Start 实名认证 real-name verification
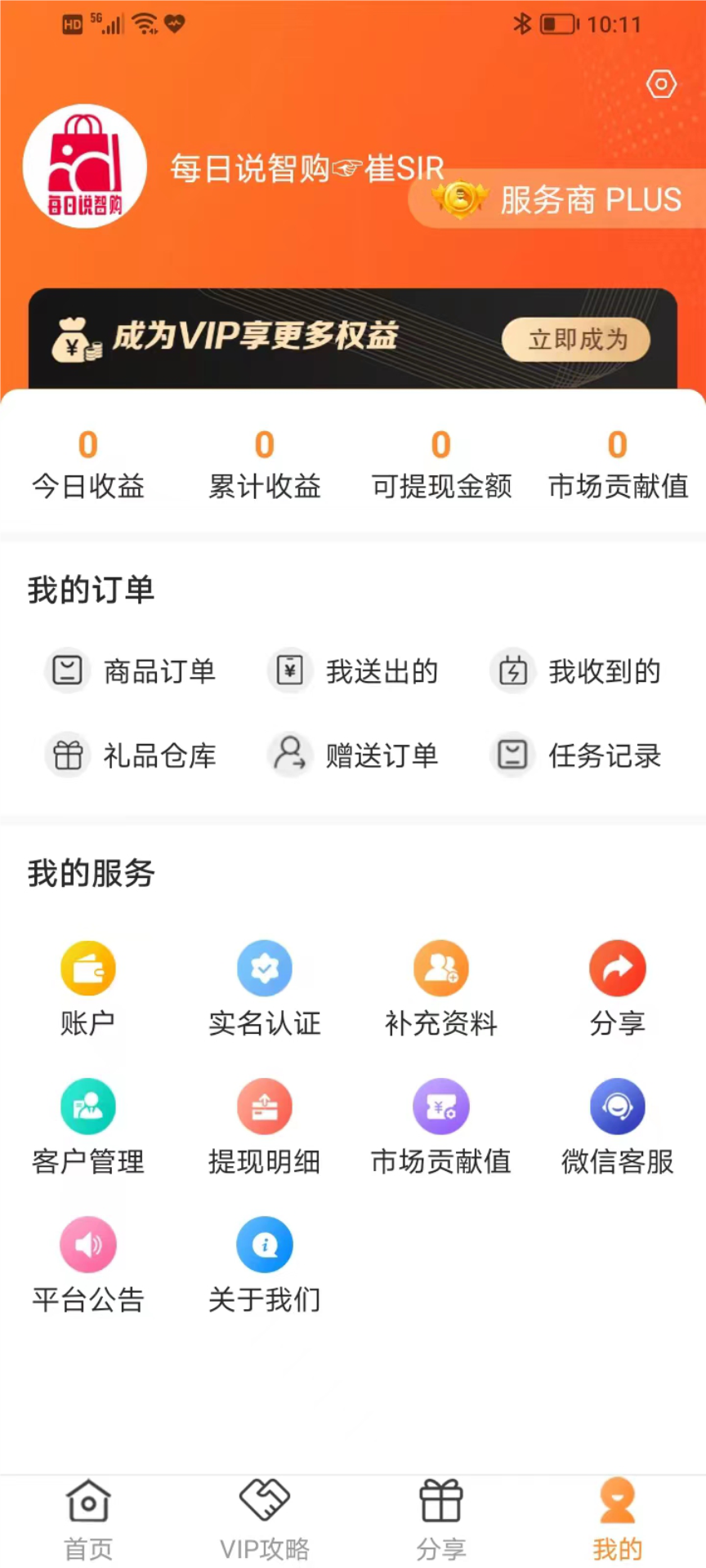Viewport: 706px width, 1568px height. [x=265, y=987]
